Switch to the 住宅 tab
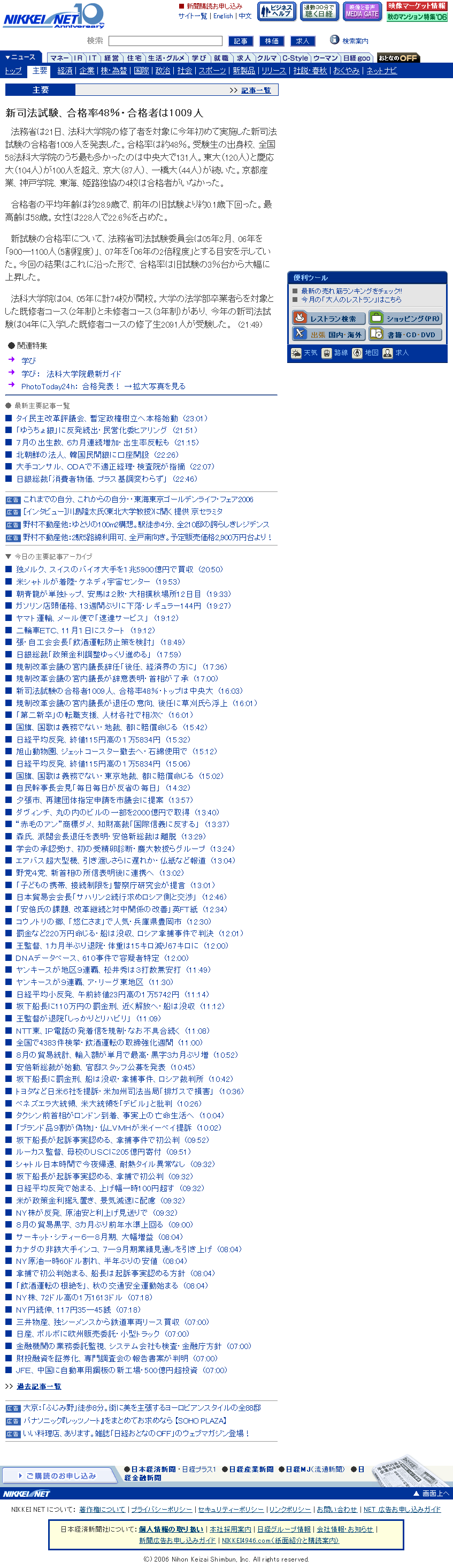453x1568 pixels. point(134,58)
